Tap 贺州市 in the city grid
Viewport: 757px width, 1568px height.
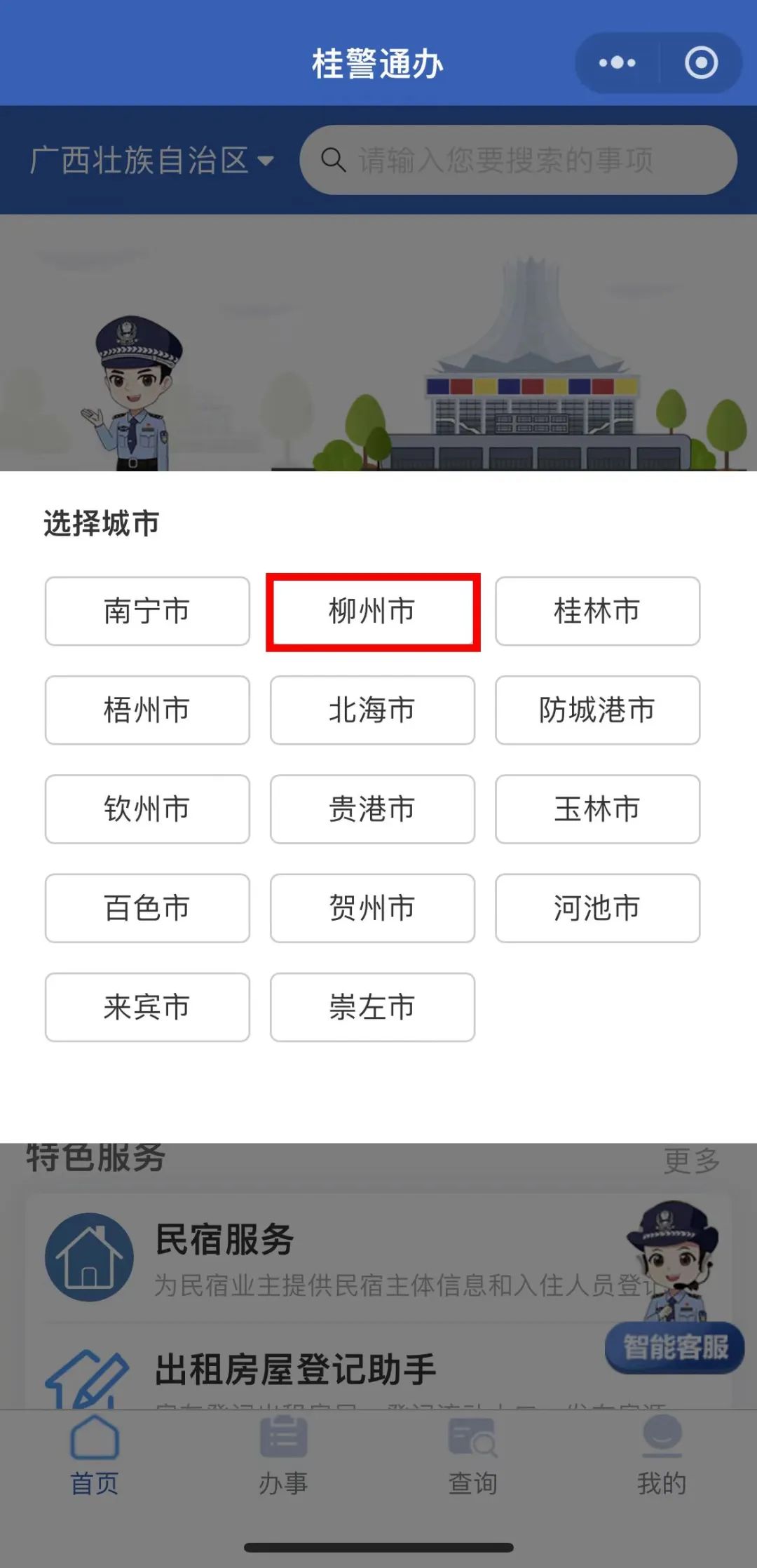(372, 908)
